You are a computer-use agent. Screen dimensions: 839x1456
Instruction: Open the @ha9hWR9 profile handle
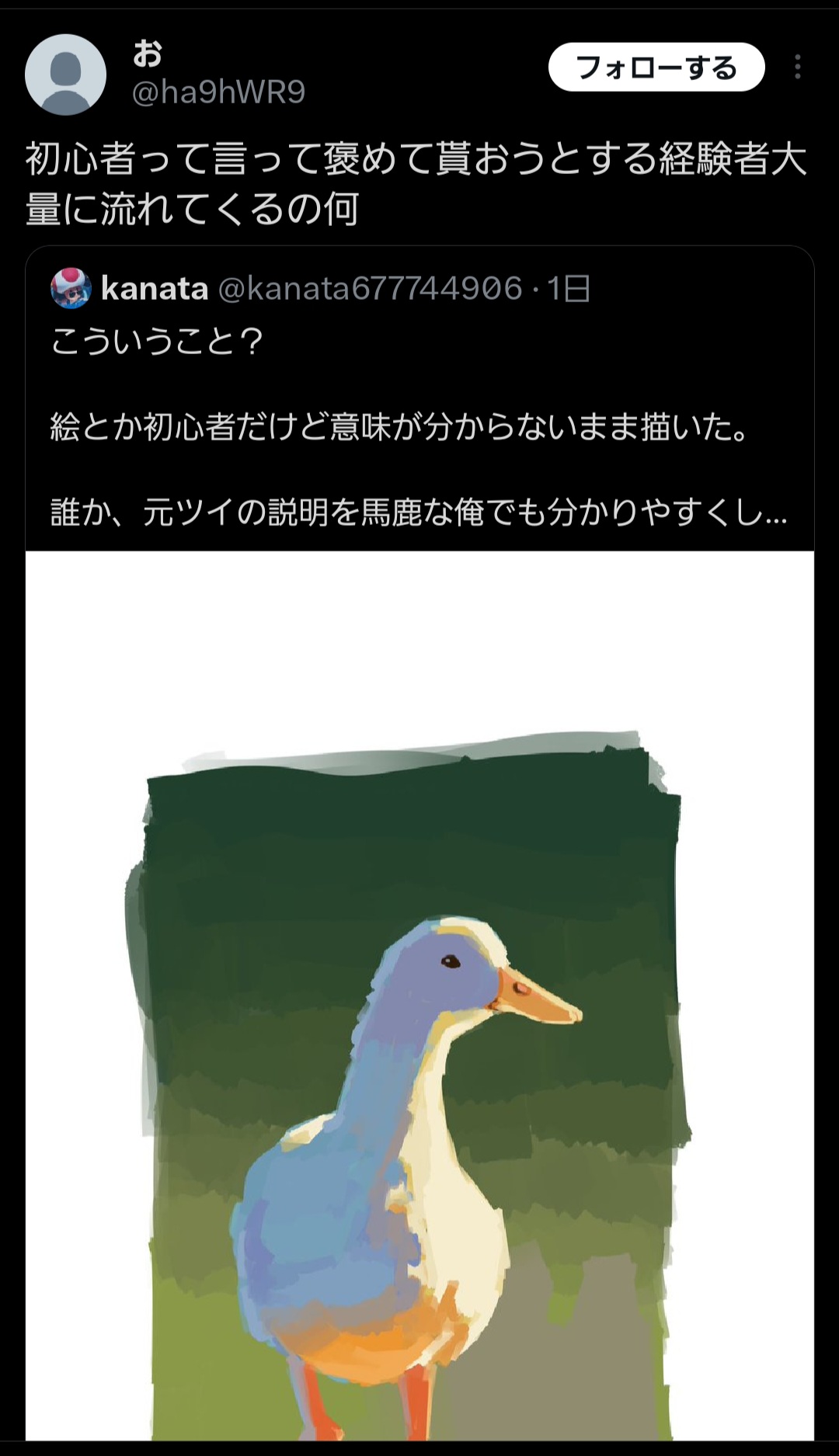[x=218, y=92]
